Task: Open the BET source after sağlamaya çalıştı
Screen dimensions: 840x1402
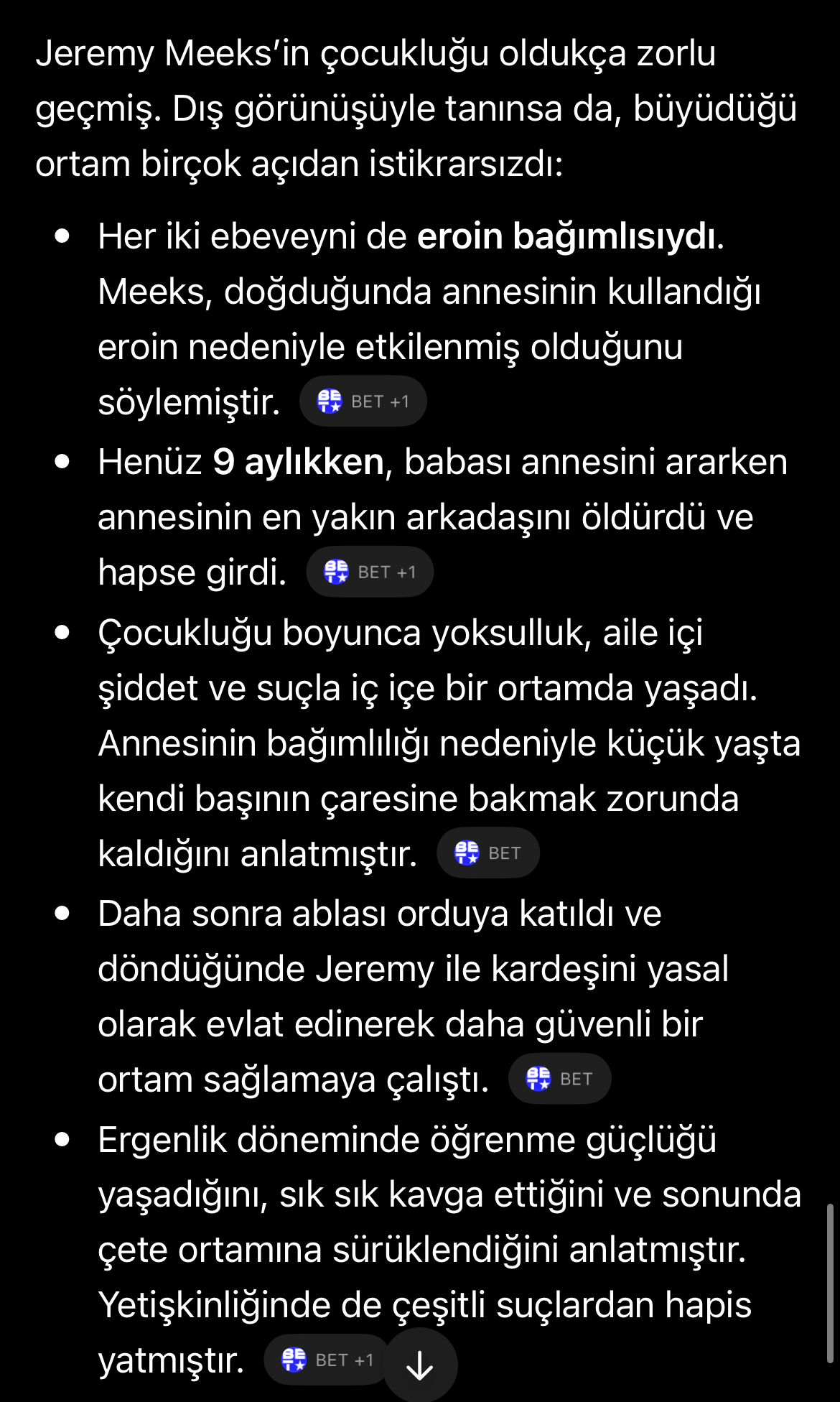Action: coord(560,1078)
